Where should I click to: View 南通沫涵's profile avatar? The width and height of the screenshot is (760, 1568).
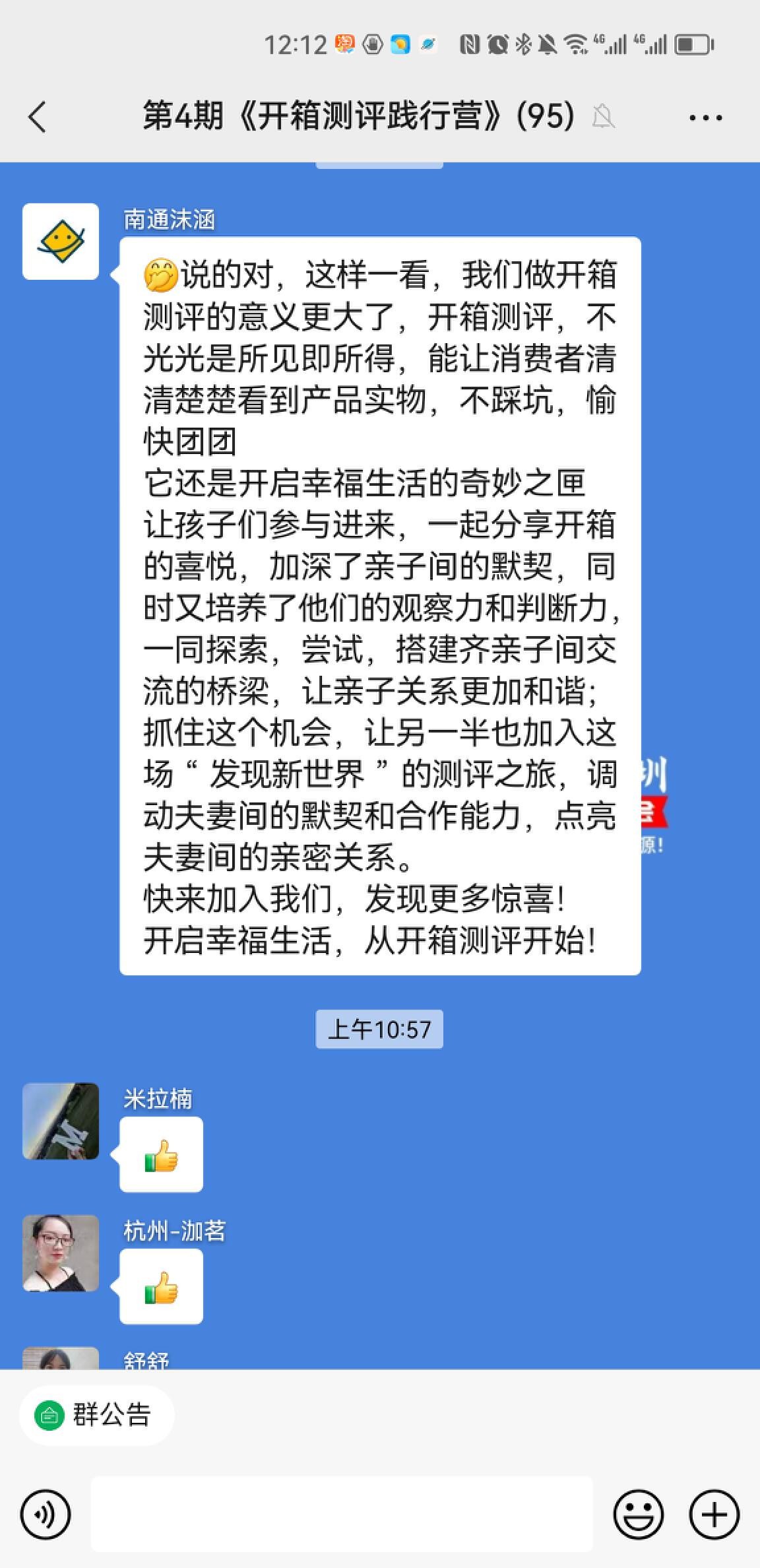61,242
